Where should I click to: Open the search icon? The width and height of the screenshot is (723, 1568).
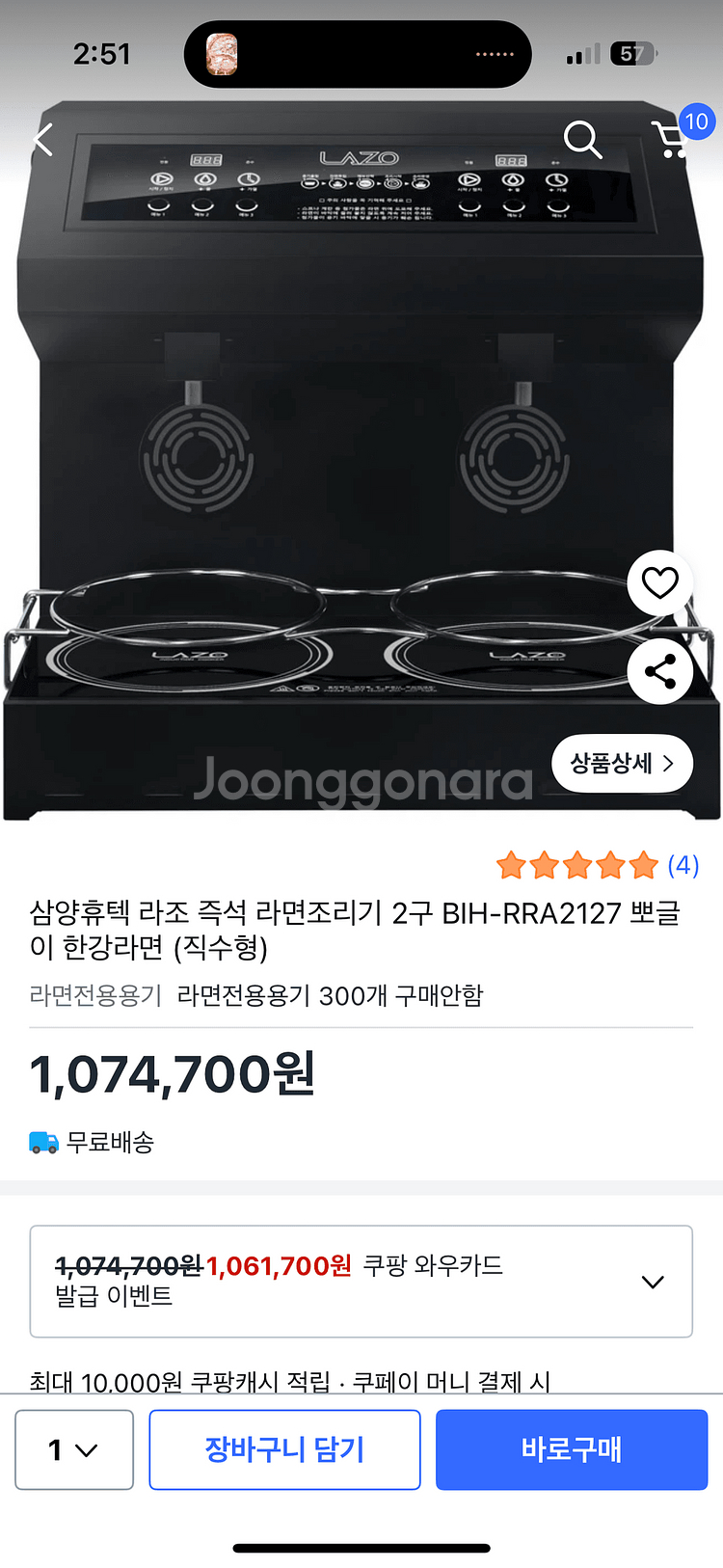(x=582, y=140)
